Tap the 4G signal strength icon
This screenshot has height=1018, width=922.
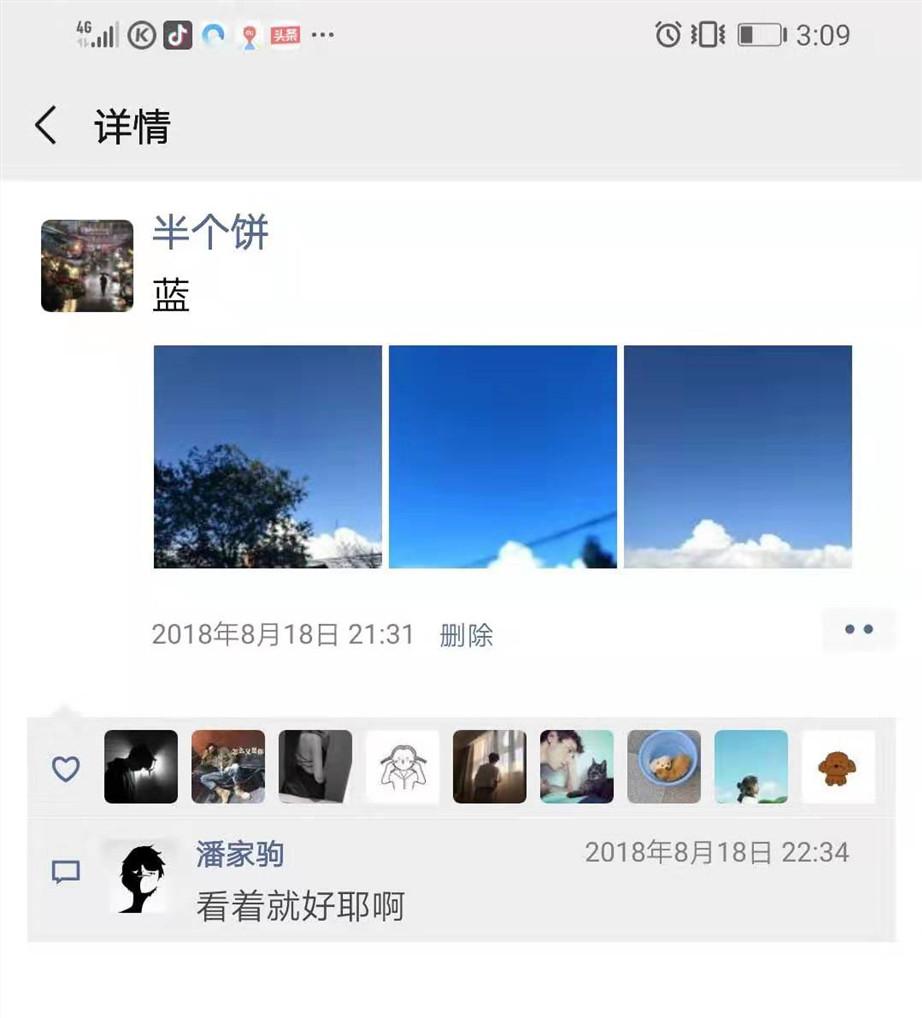point(95,33)
